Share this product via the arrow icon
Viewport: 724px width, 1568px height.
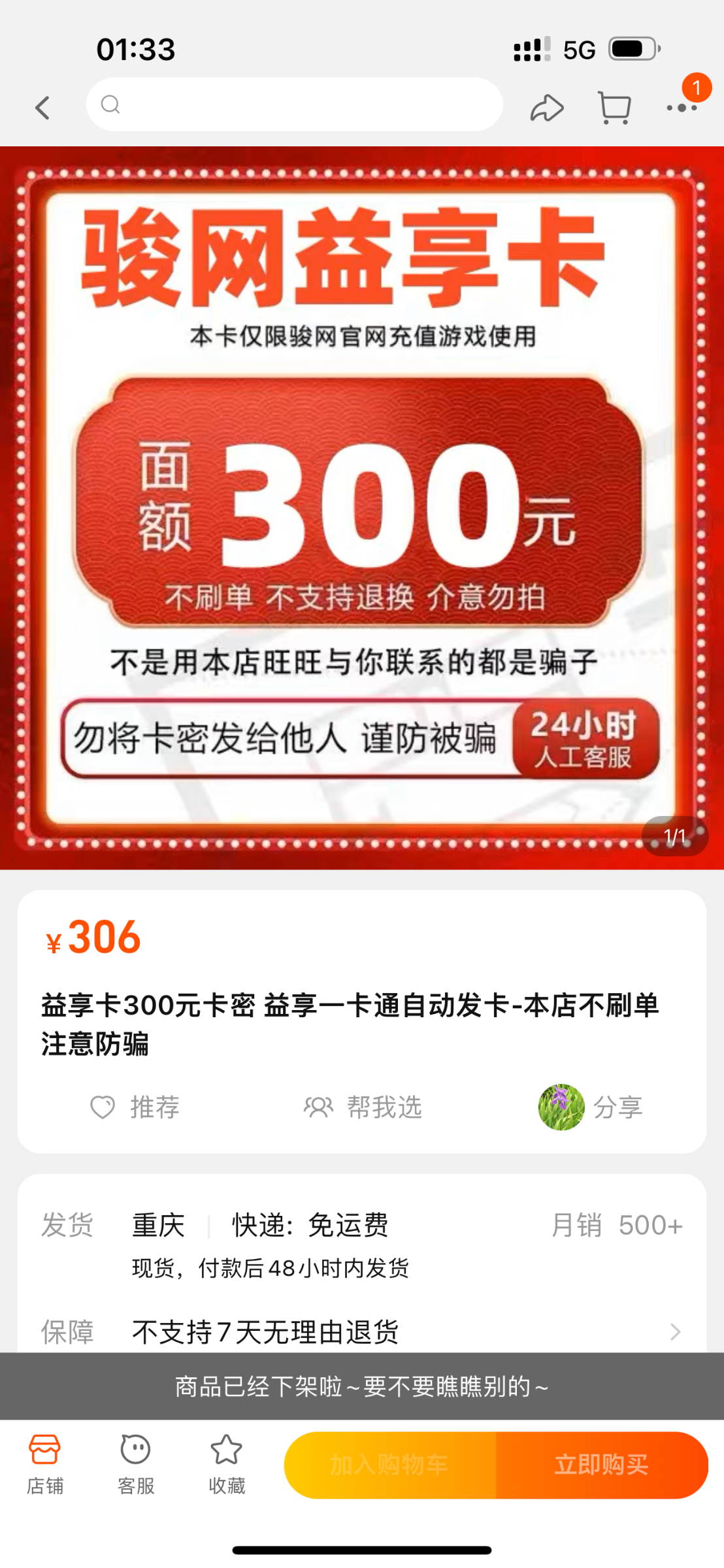[x=546, y=108]
